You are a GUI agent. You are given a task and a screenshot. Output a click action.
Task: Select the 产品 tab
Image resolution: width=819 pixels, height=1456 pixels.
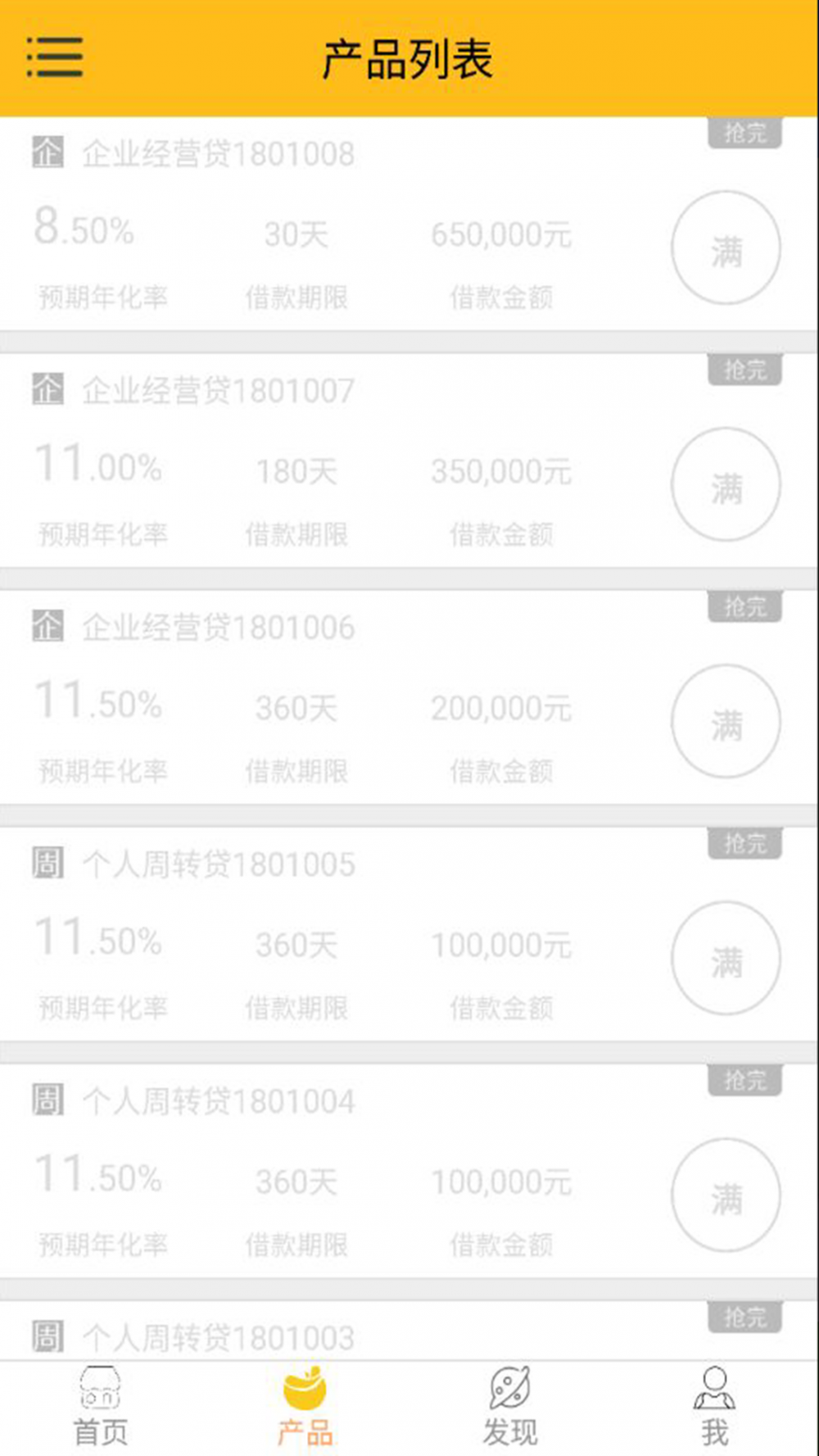[305, 1408]
